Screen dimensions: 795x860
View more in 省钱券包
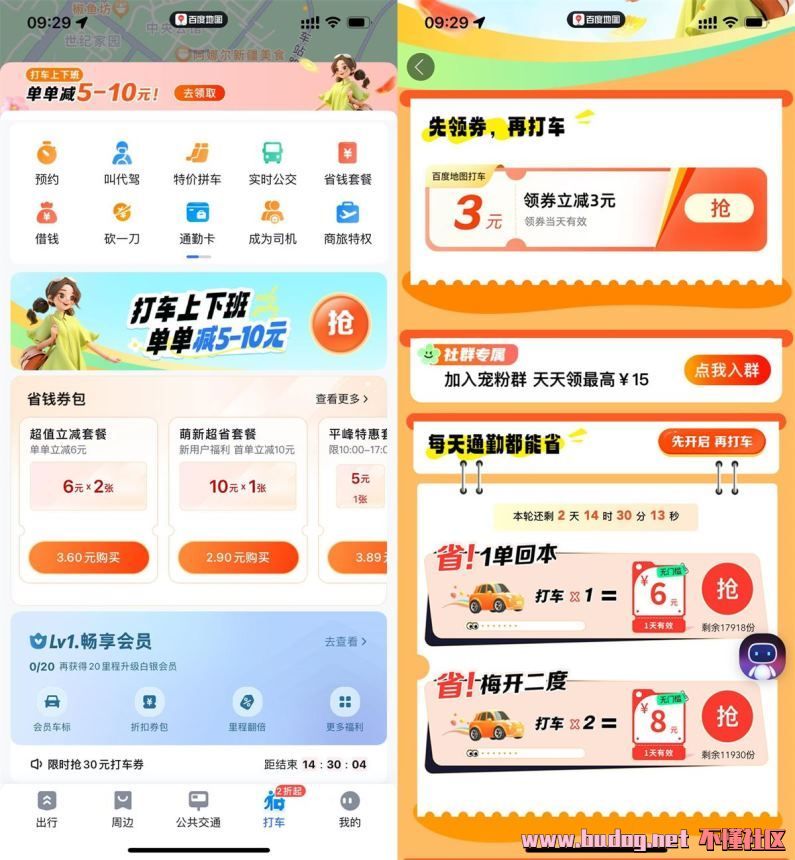click(x=341, y=398)
